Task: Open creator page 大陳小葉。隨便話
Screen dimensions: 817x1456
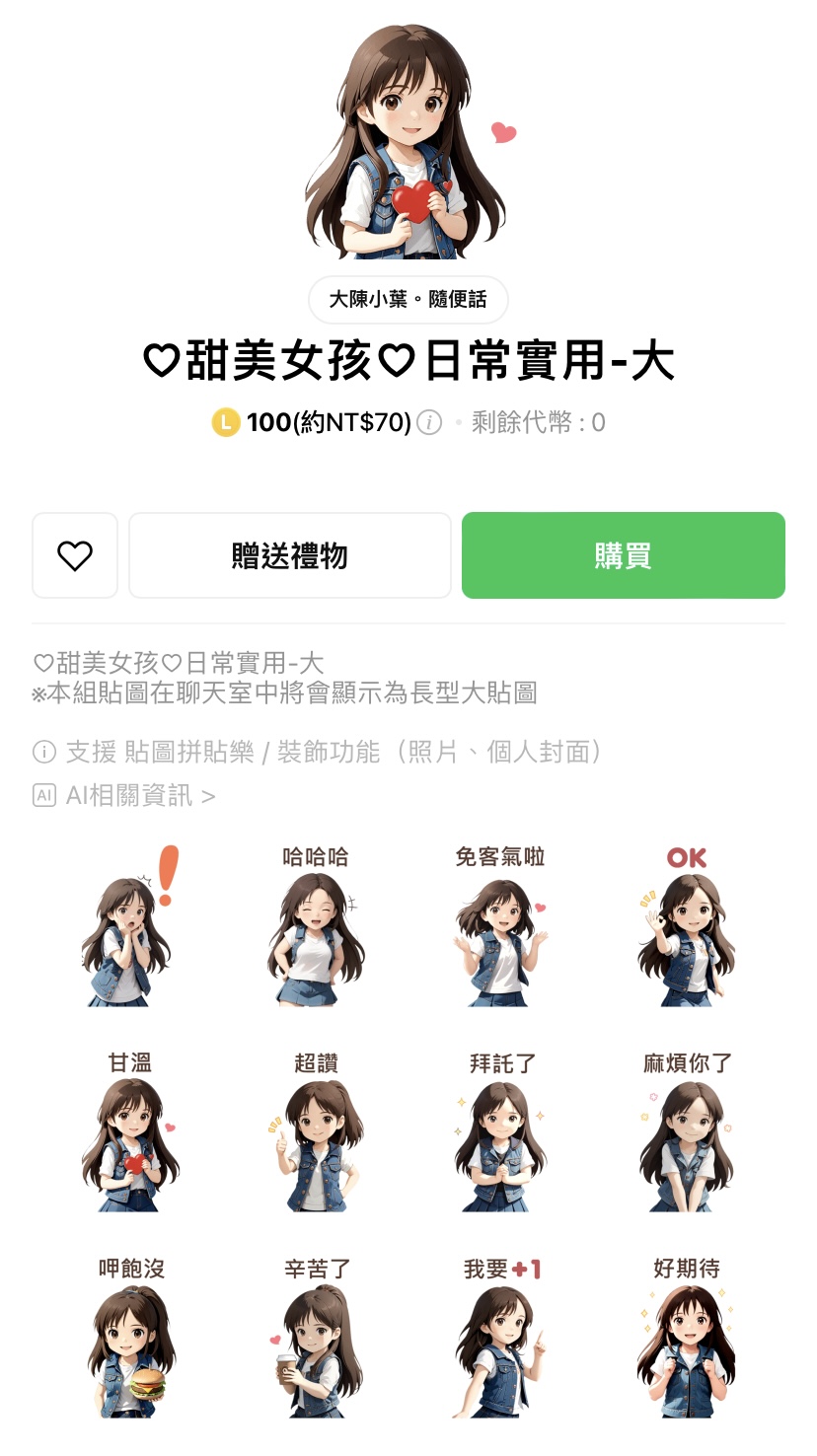Action: coord(408,300)
